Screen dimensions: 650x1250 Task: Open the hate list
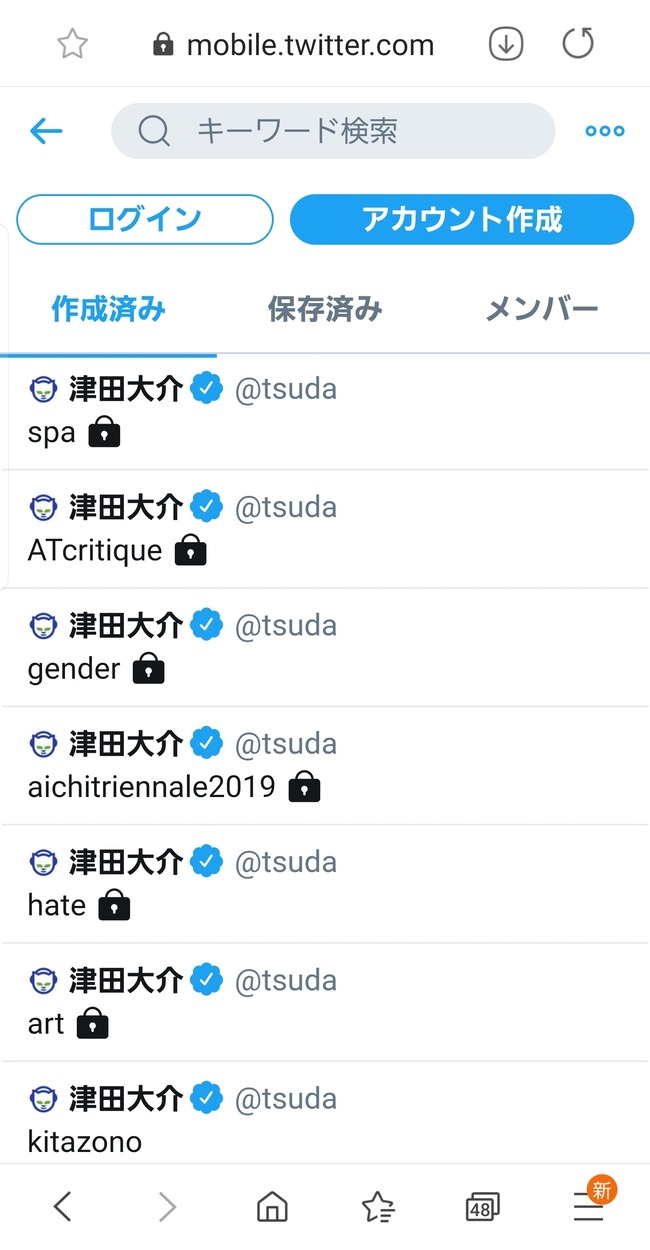(x=325, y=883)
